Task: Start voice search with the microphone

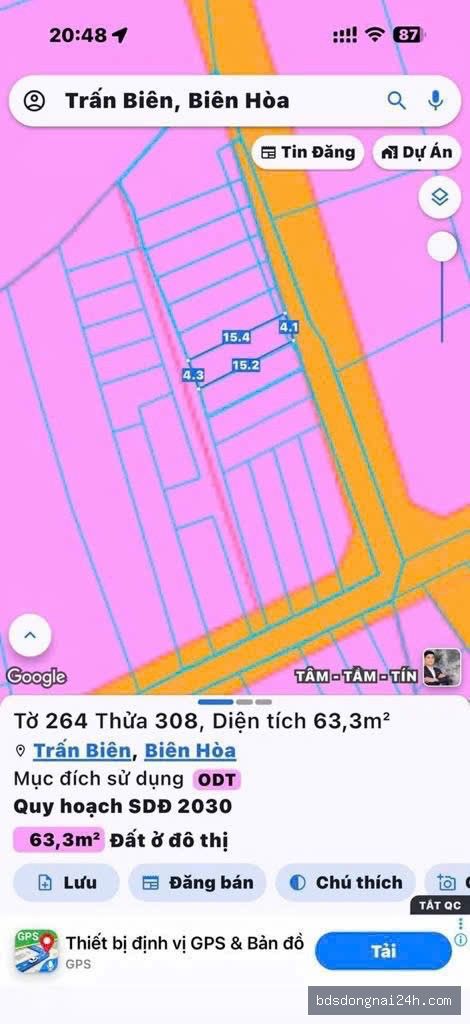Action: click(435, 101)
